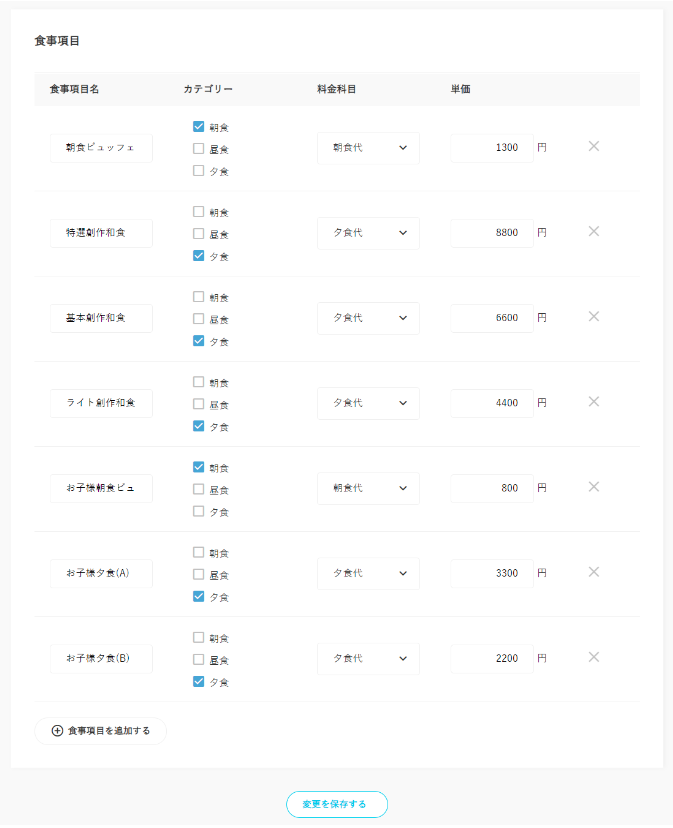This screenshot has height=828, width=673.
Task: Uncheck 夕食 for 特選創作和食
Action: point(198,256)
